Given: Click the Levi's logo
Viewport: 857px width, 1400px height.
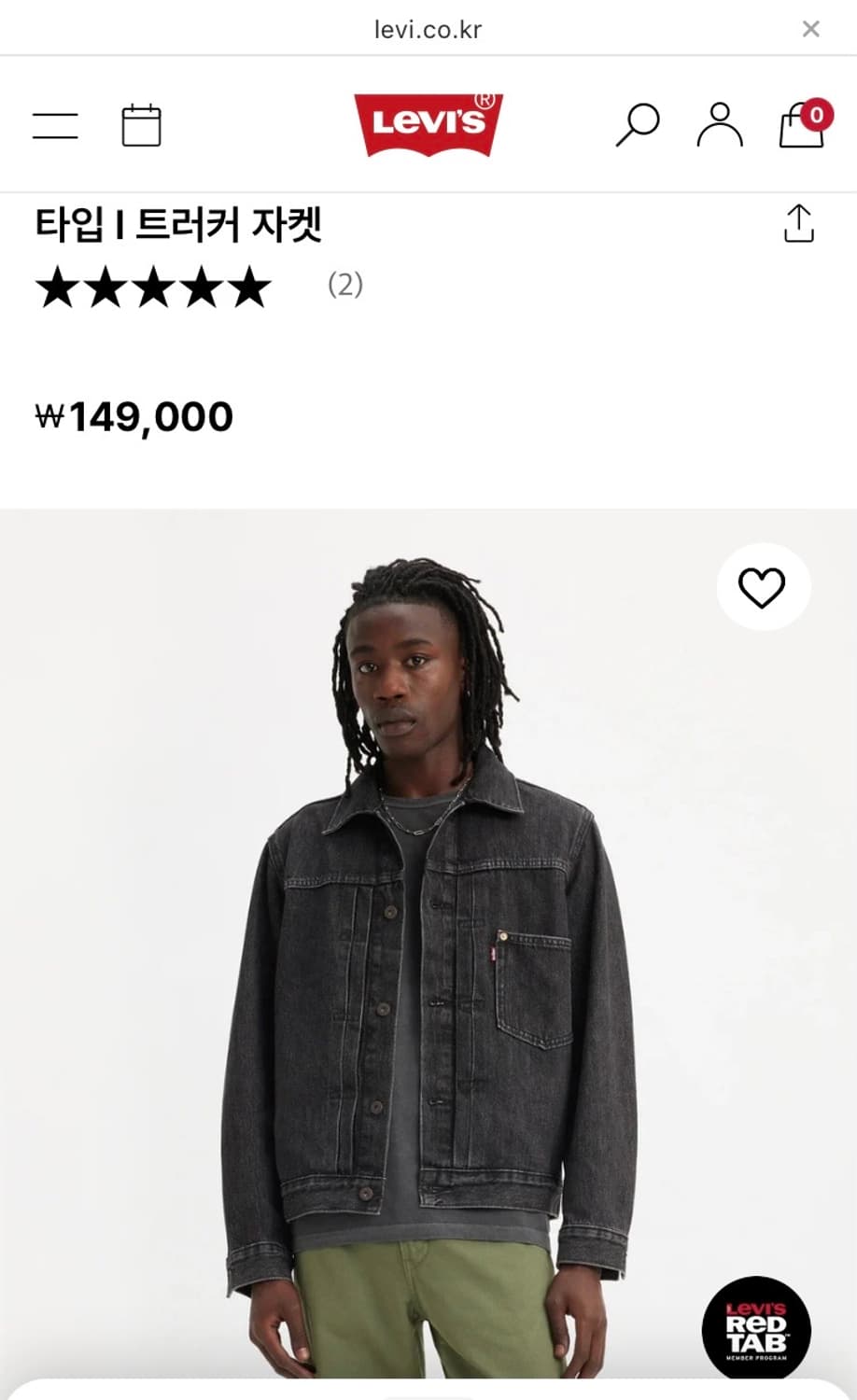Looking at the screenshot, I should 428,125.
